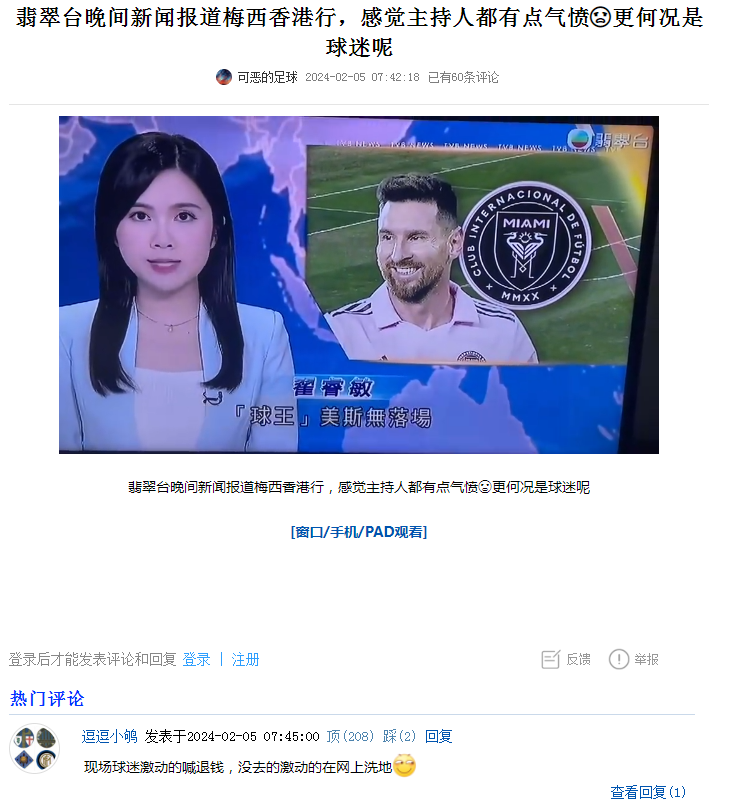The image size is (740, 802).
Task: Downvote 逗逗小鸲's comment with 踩
Action: point(399,736)
